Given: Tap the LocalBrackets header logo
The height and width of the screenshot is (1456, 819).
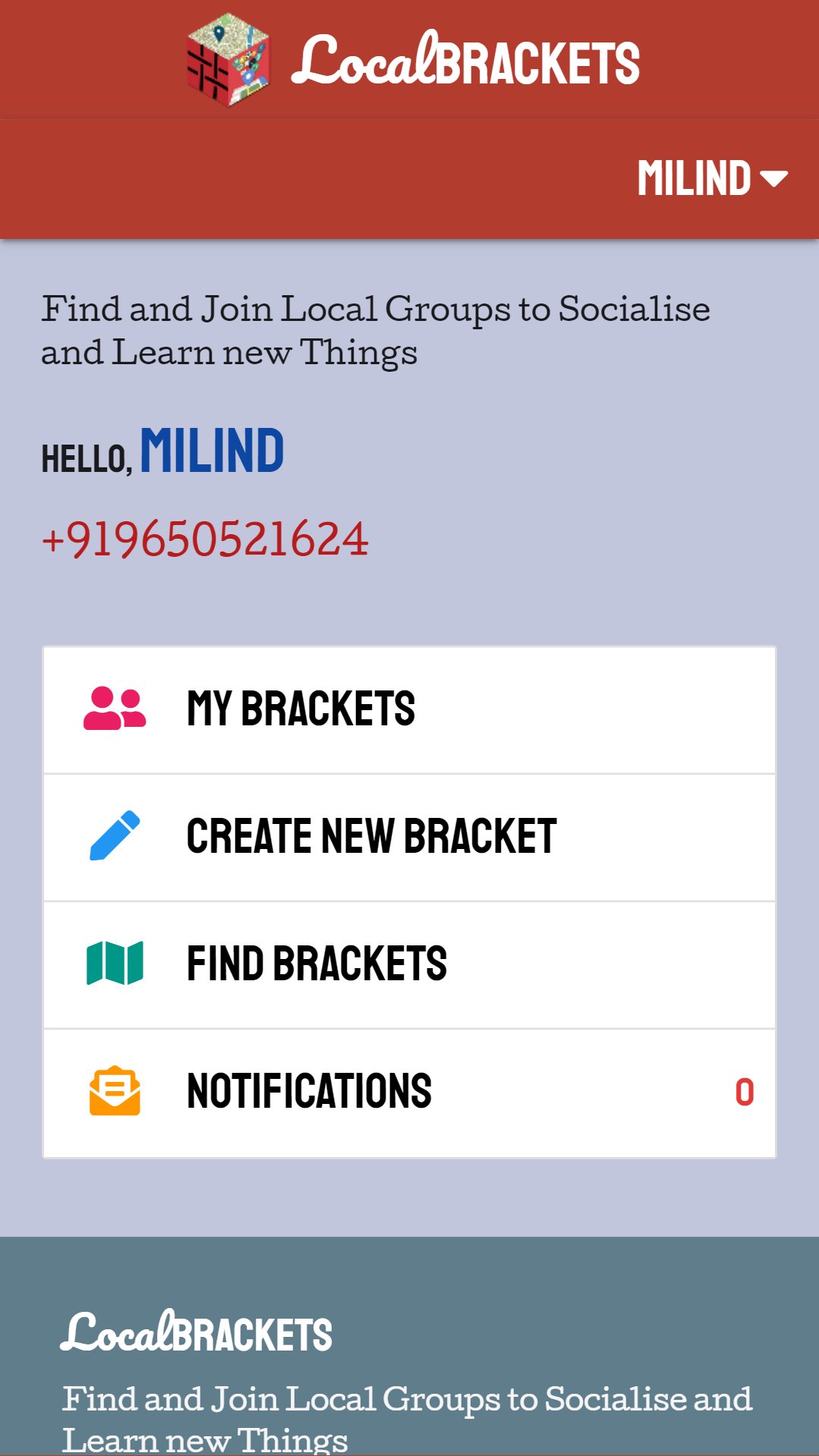Looking at the screenshot, I should (413, 61).
